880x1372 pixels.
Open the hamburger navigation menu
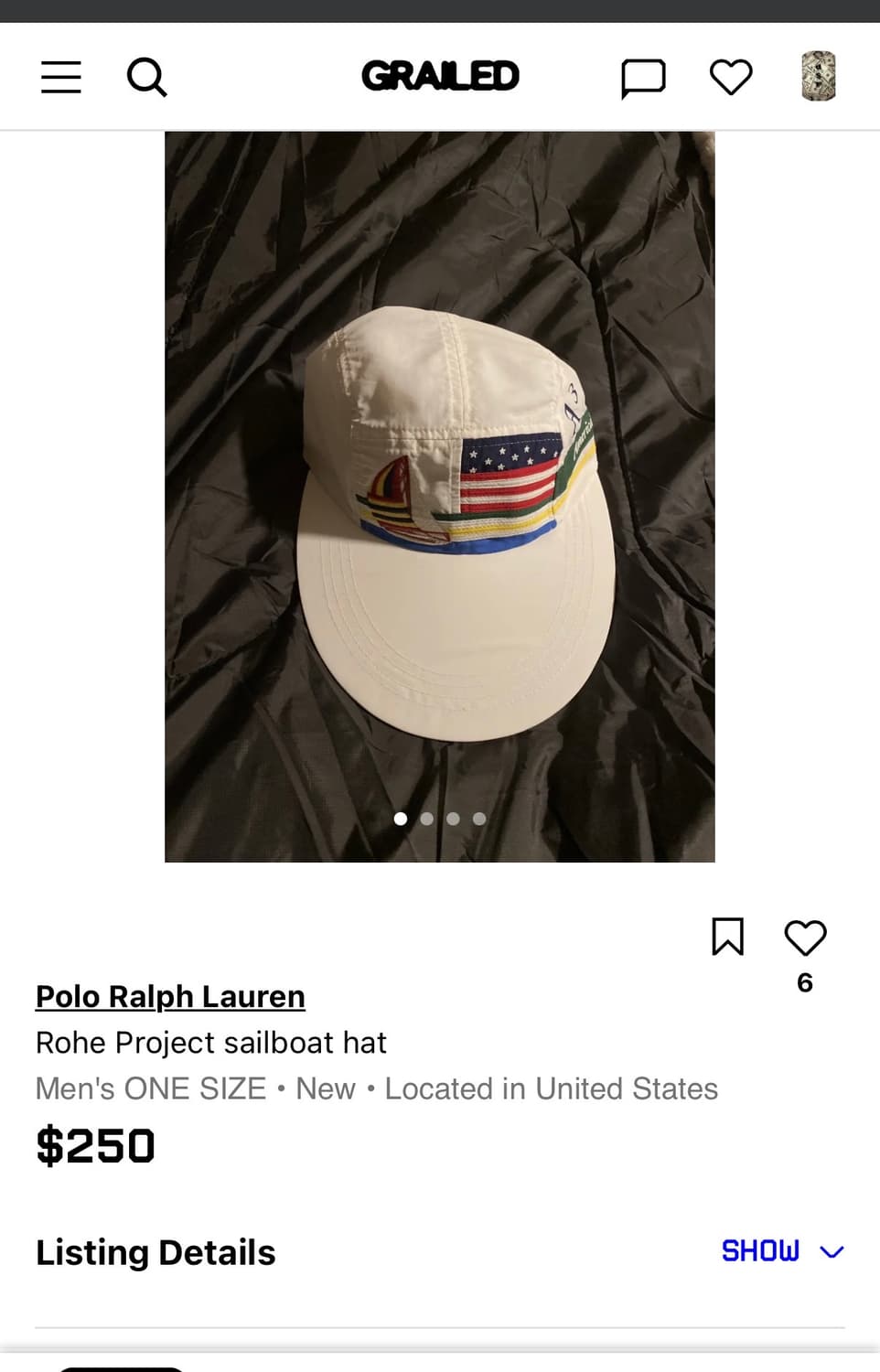click(60, 77)
